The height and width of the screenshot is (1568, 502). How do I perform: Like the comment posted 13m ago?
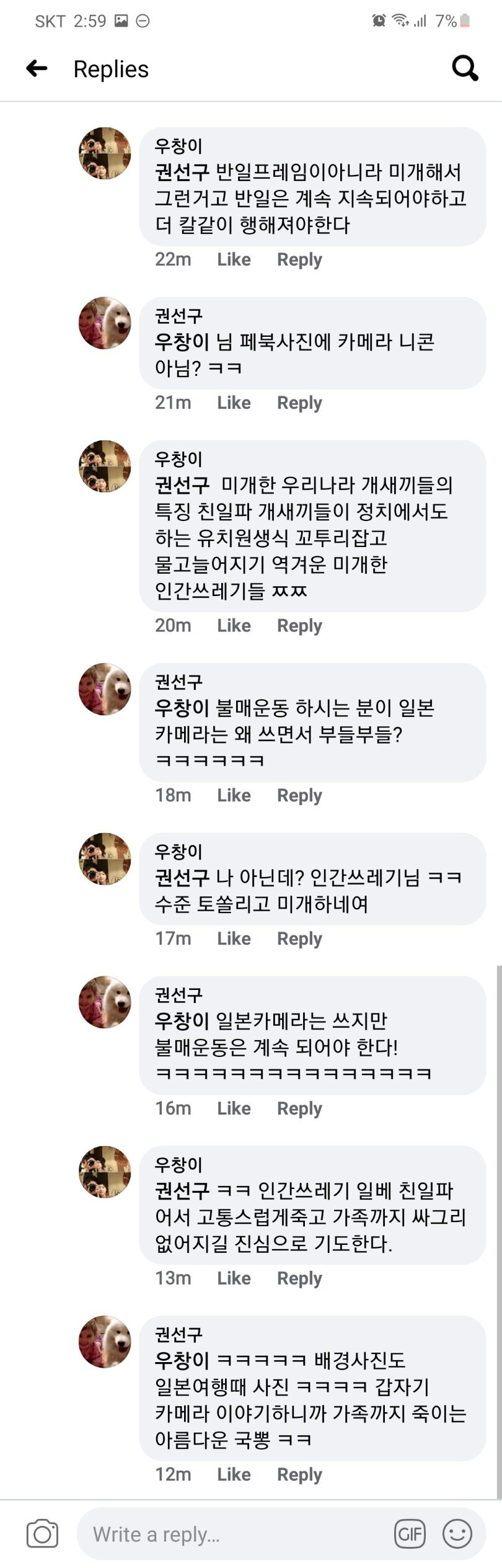(x=234, y=1278)
